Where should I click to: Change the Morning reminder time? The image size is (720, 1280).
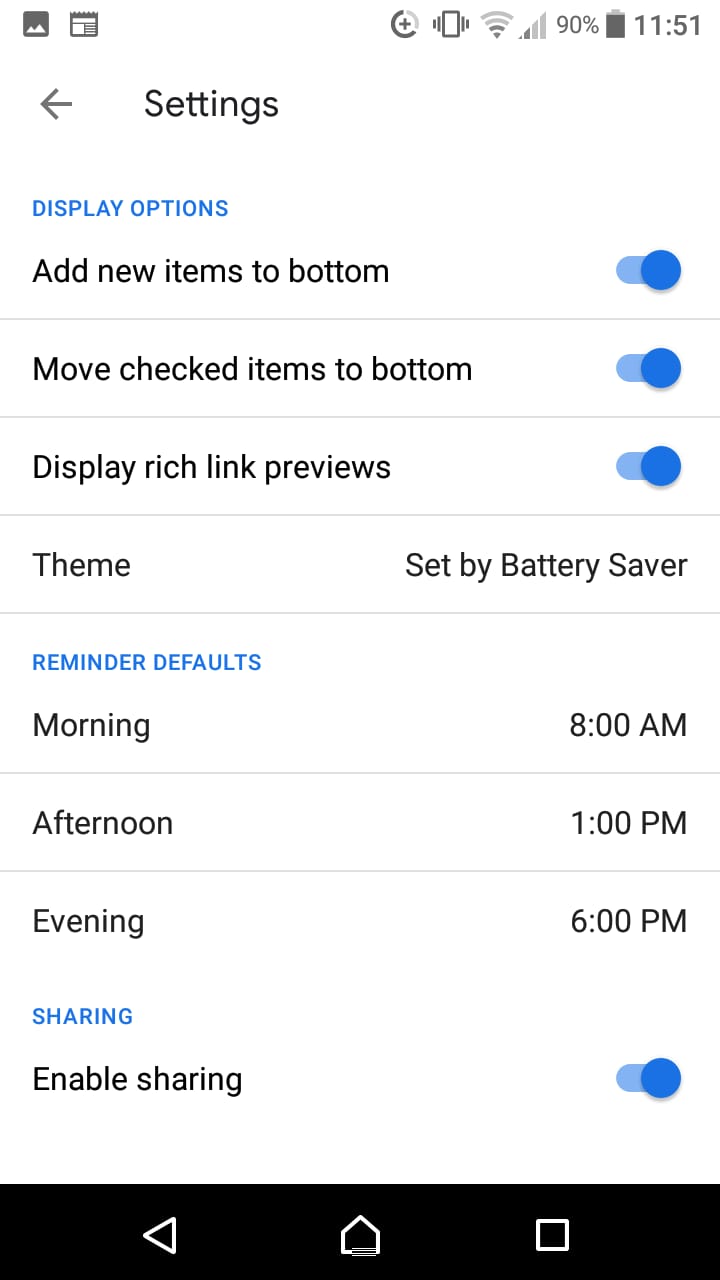(x=360, y=725)
